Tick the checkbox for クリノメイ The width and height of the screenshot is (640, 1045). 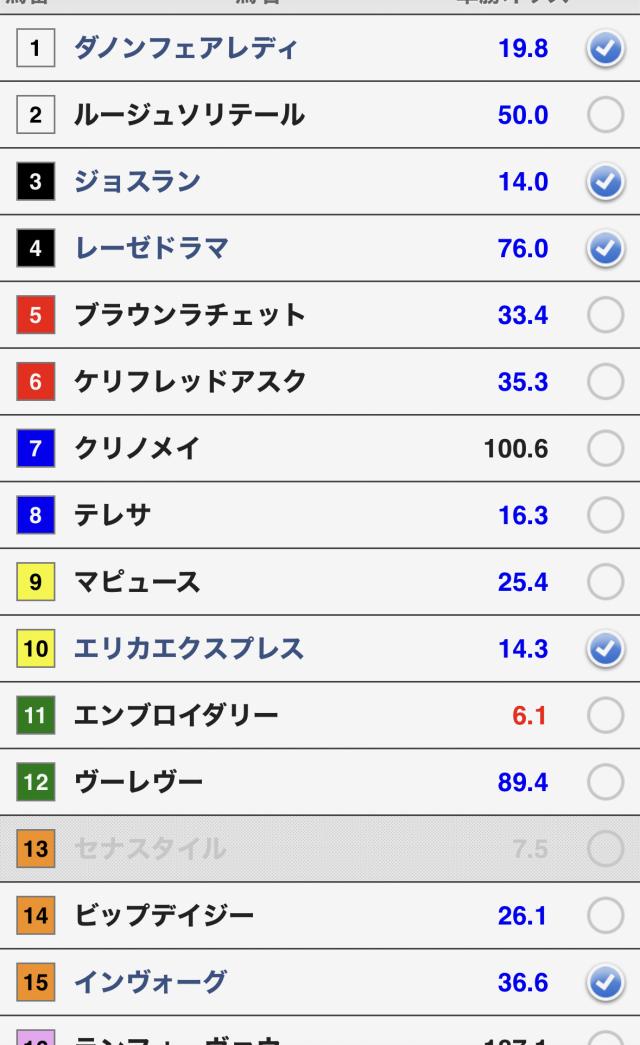coord(604,449)
